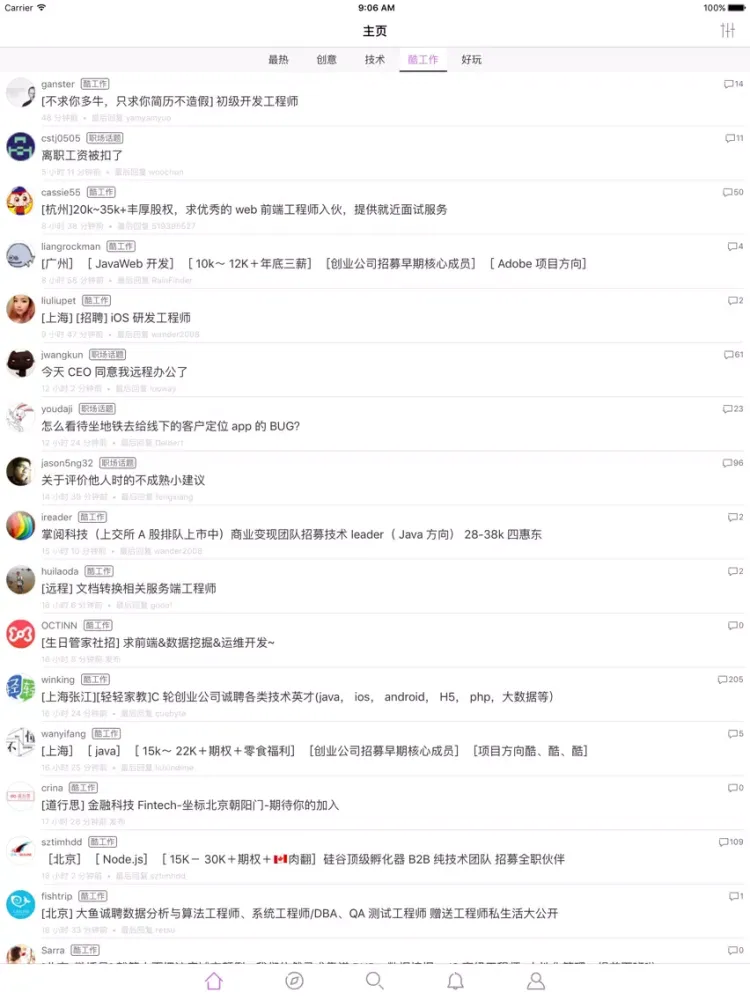Switch to the 技术 tab
Viewport: 750px width, 1000px height.
click(x=375, y=60)
